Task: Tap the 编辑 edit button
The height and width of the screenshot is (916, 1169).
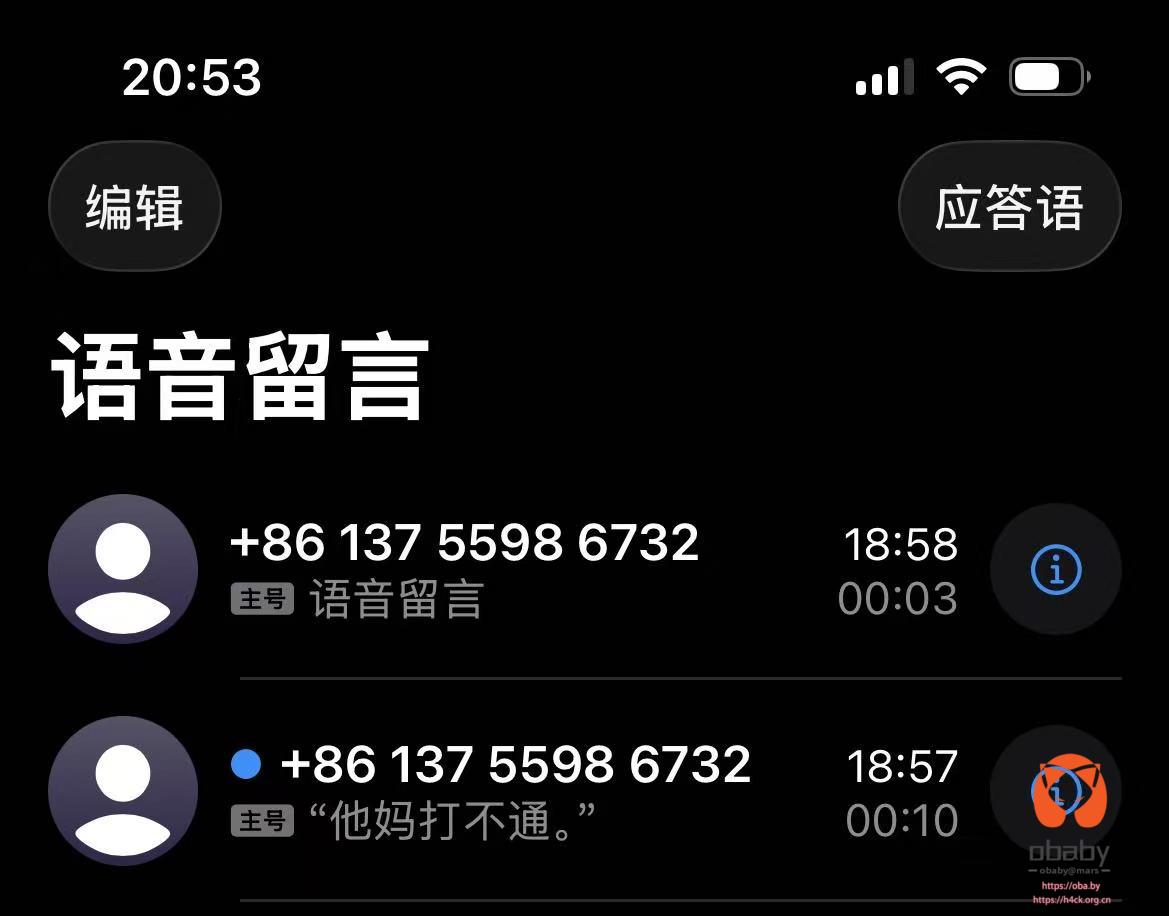Action: point(134,207)
